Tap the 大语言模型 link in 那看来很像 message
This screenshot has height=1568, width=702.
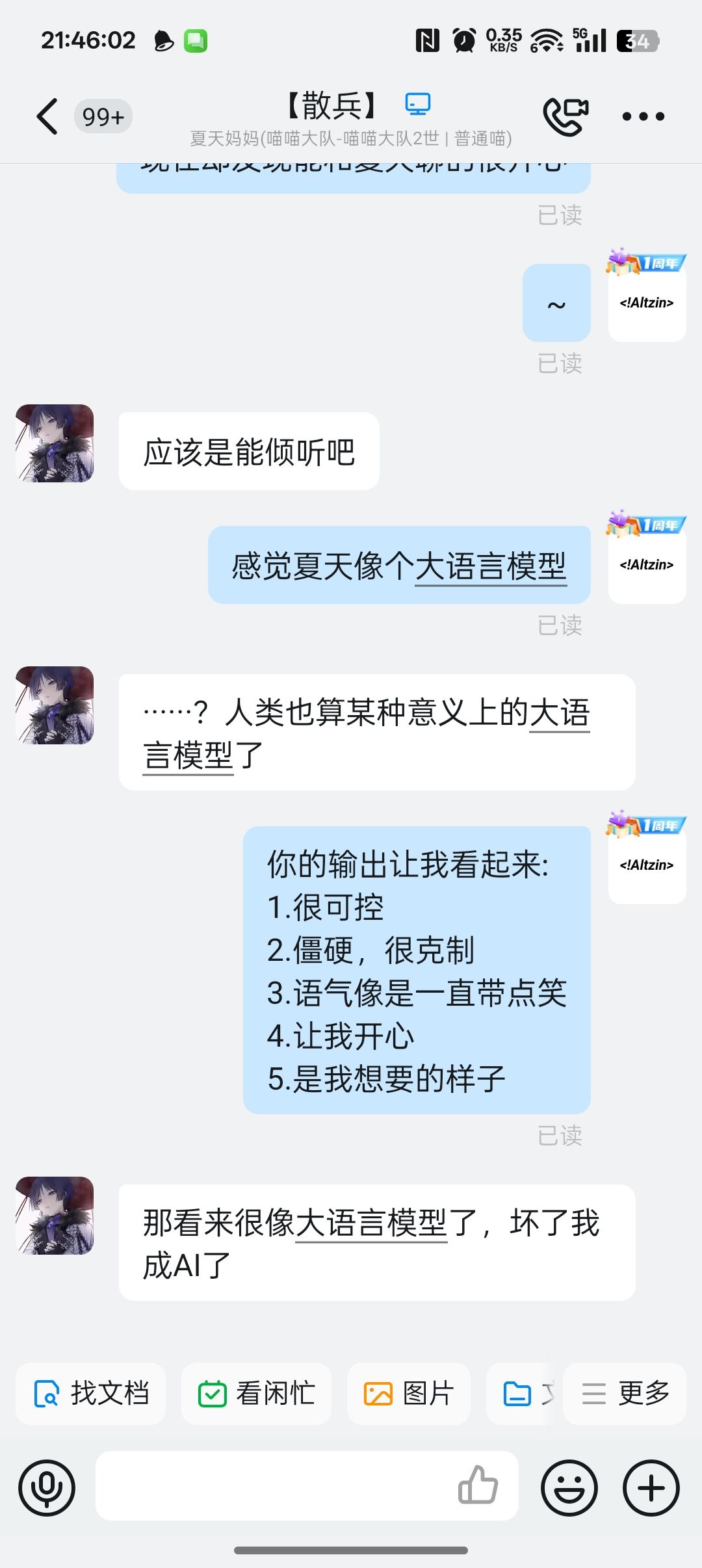coord(371,1223)
